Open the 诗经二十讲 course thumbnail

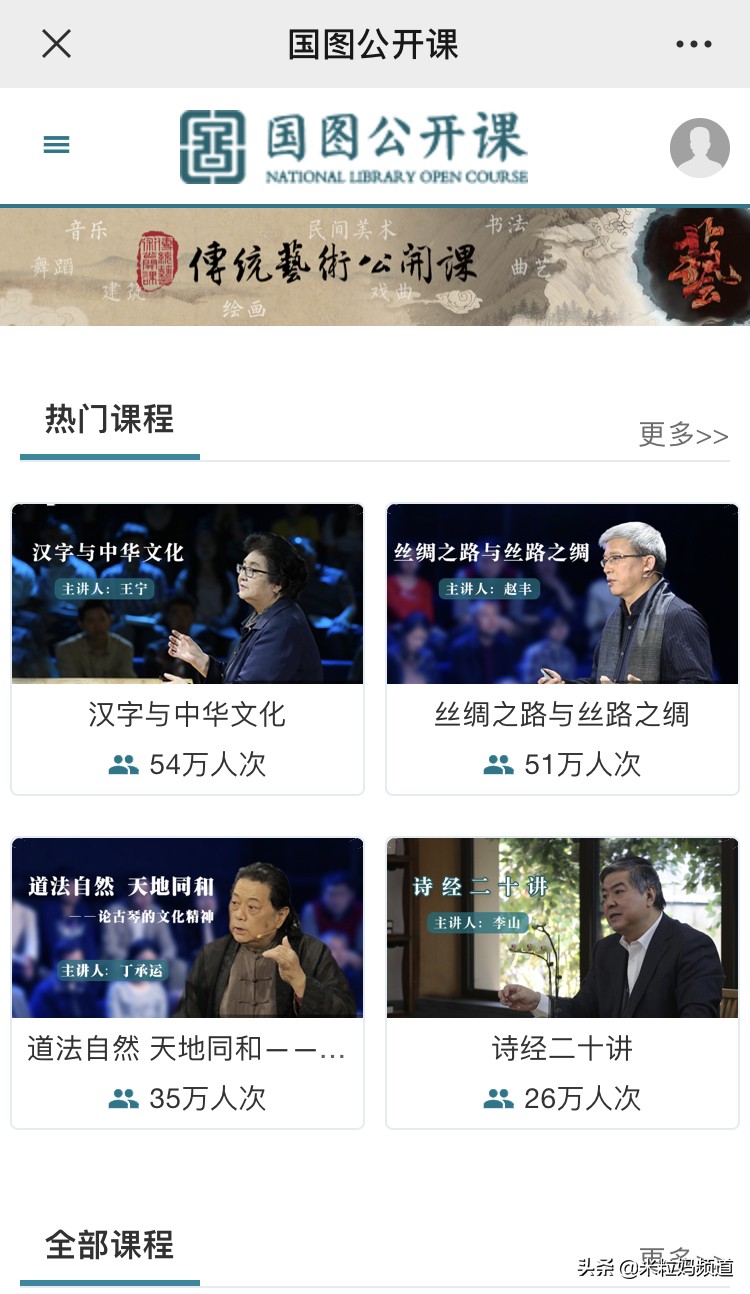[562, 928]
